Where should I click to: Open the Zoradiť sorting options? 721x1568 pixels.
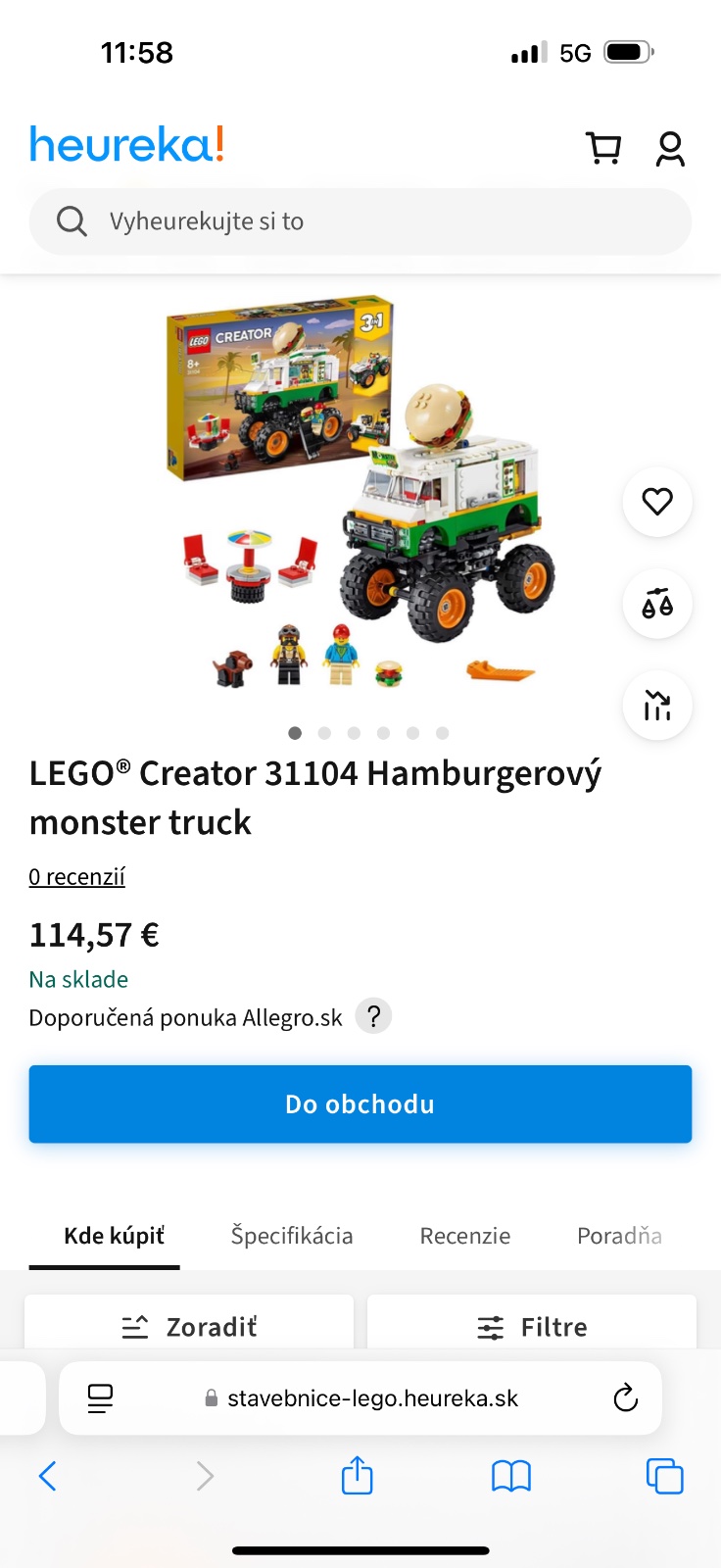(x=189, y=1327)
